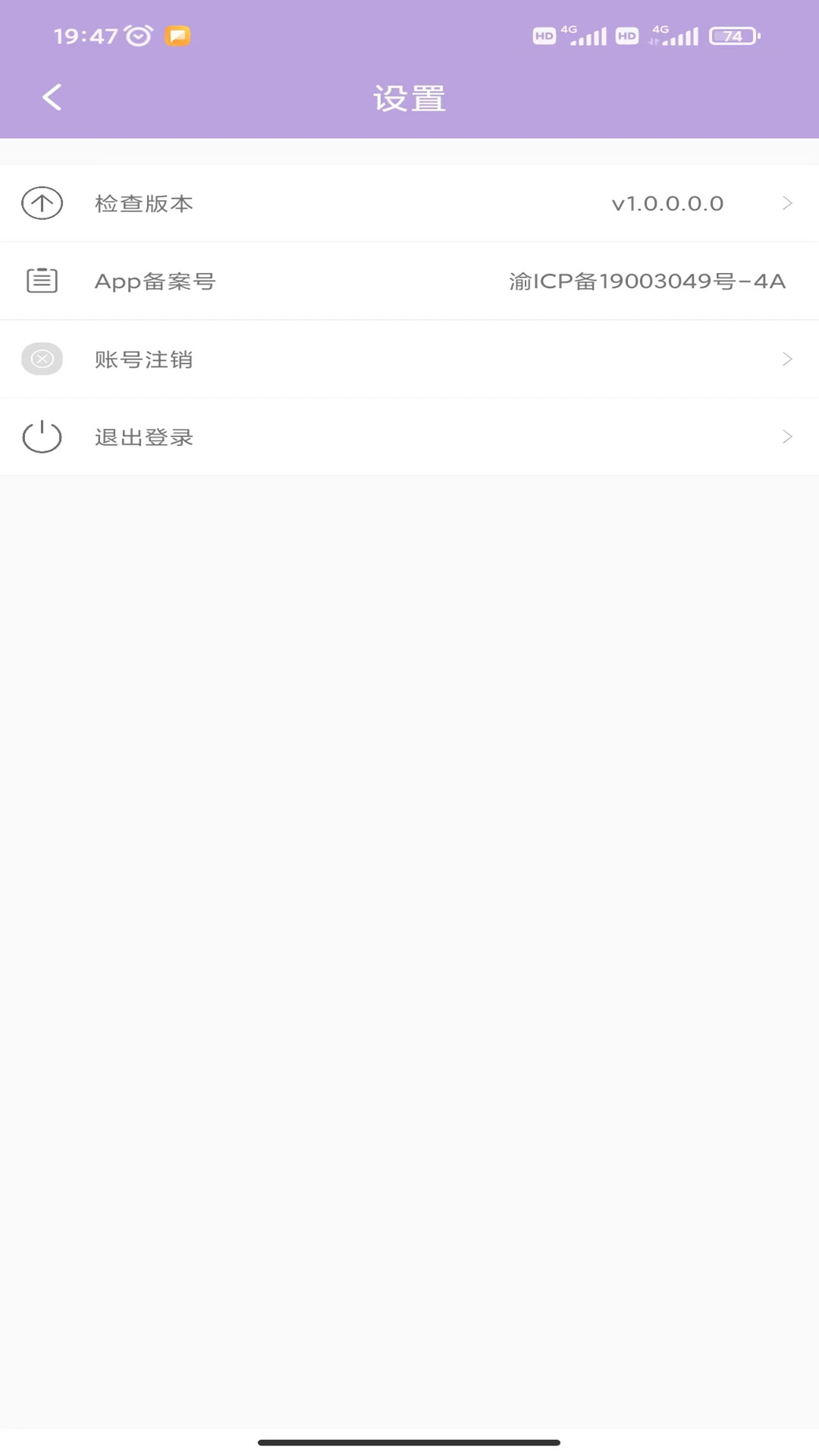The image size is (819, 1456).
Task: Tap 退出登录 to log out
Action: pyautogui.click(x=143, y=437)
